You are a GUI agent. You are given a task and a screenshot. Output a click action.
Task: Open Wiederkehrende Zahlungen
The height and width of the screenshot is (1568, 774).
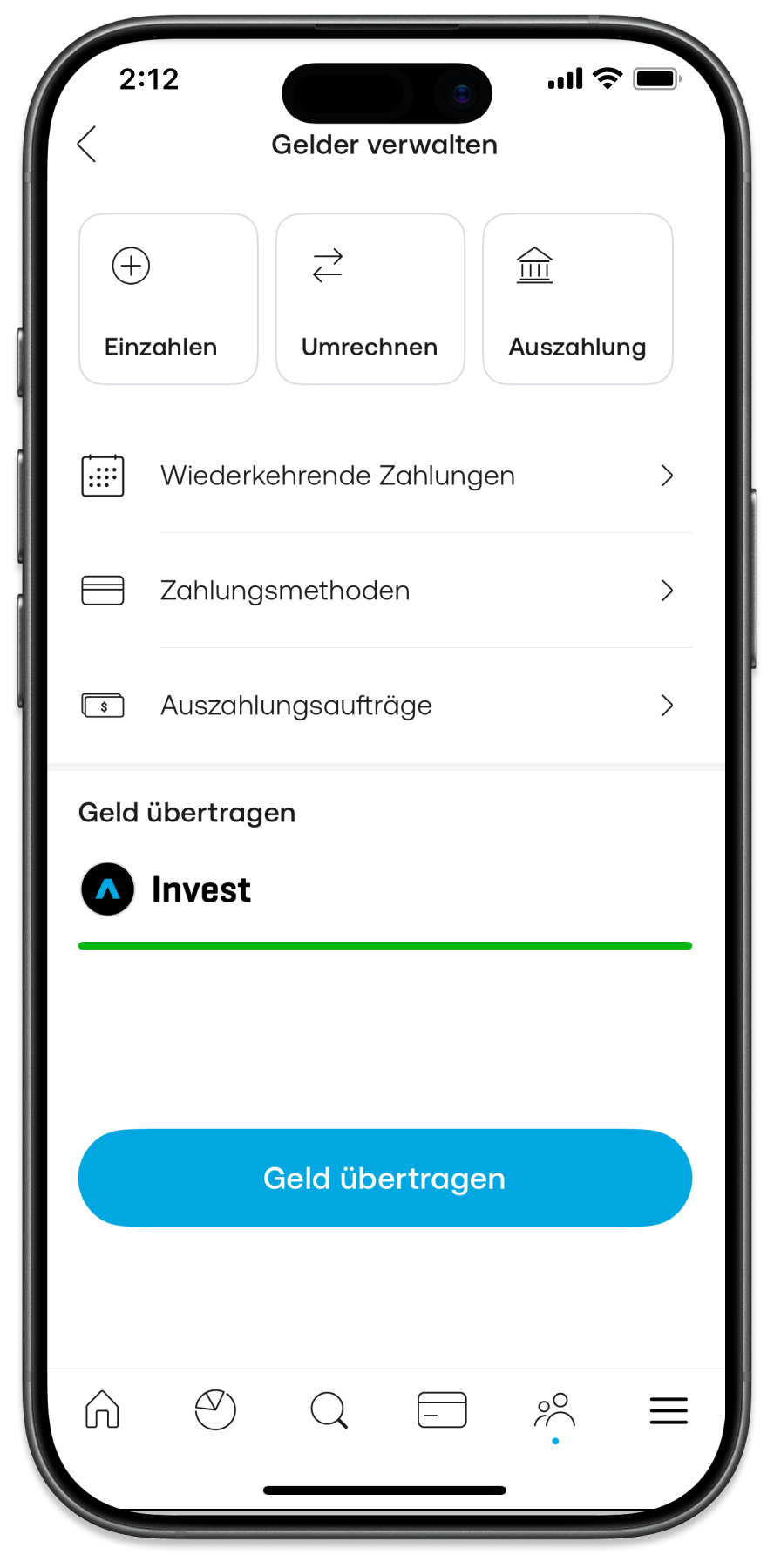(384, 476)
